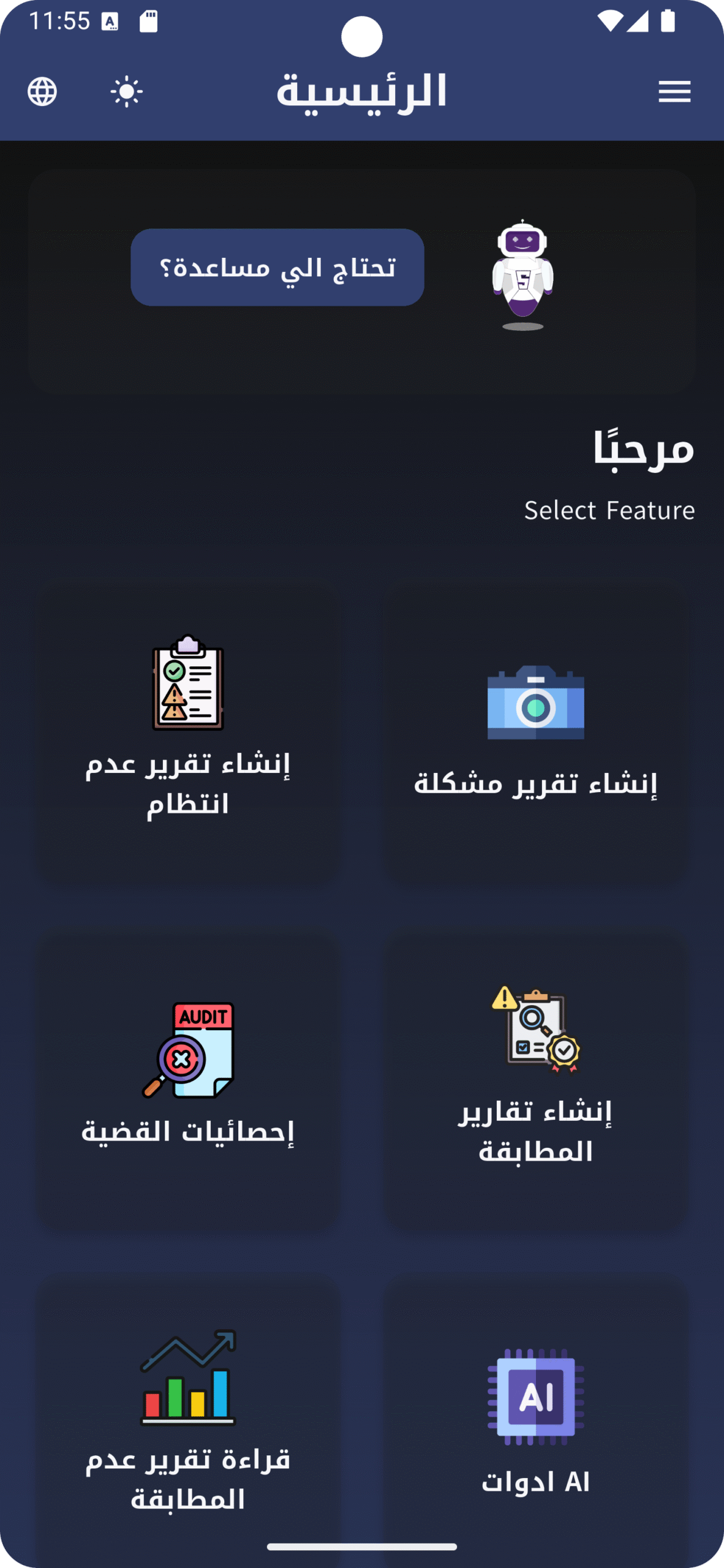Toggle the brightness theme icon

pyautogui.click(x=127, y=92)
